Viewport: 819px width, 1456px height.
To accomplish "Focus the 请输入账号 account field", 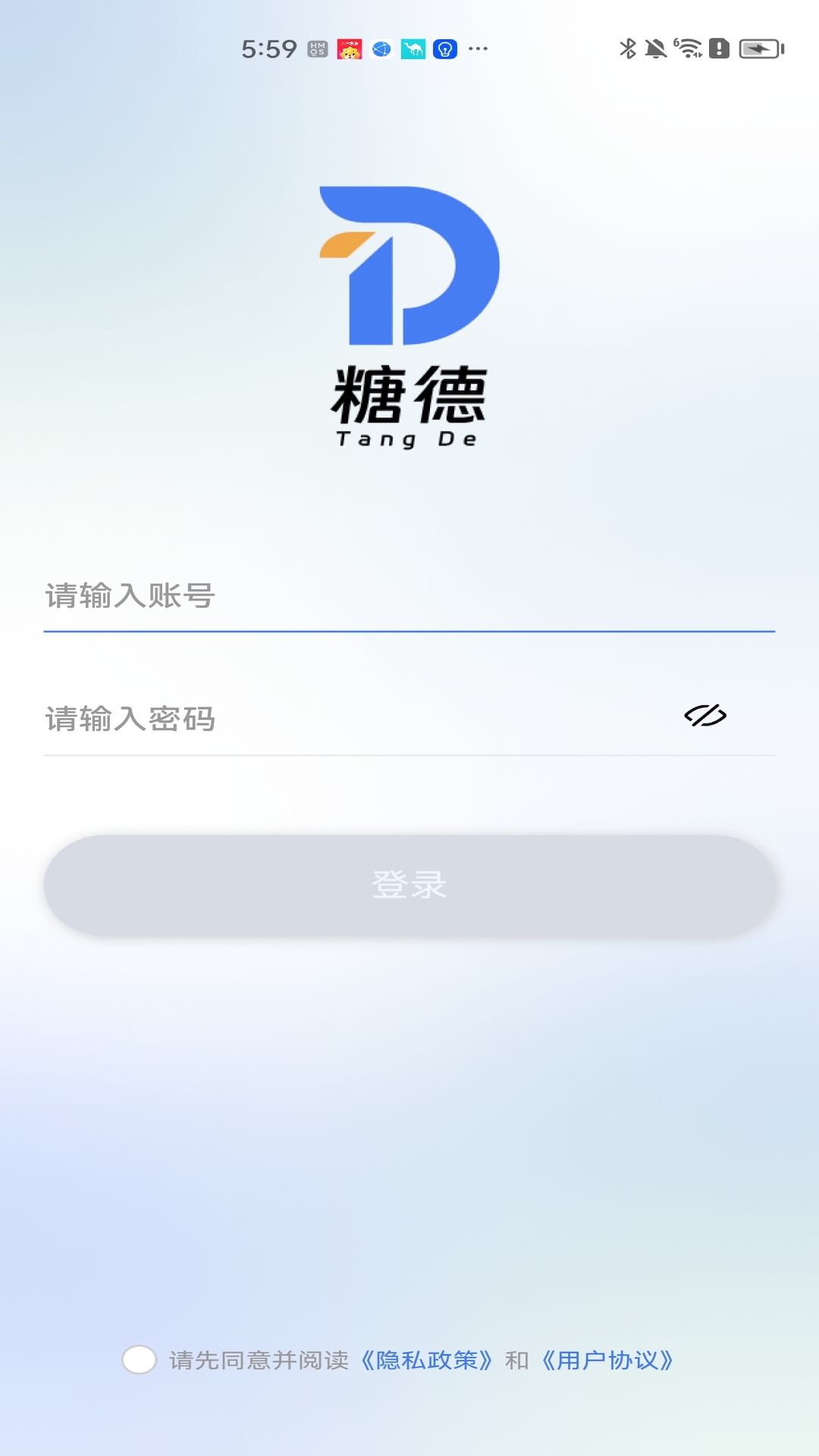I will tap(409, 596).
